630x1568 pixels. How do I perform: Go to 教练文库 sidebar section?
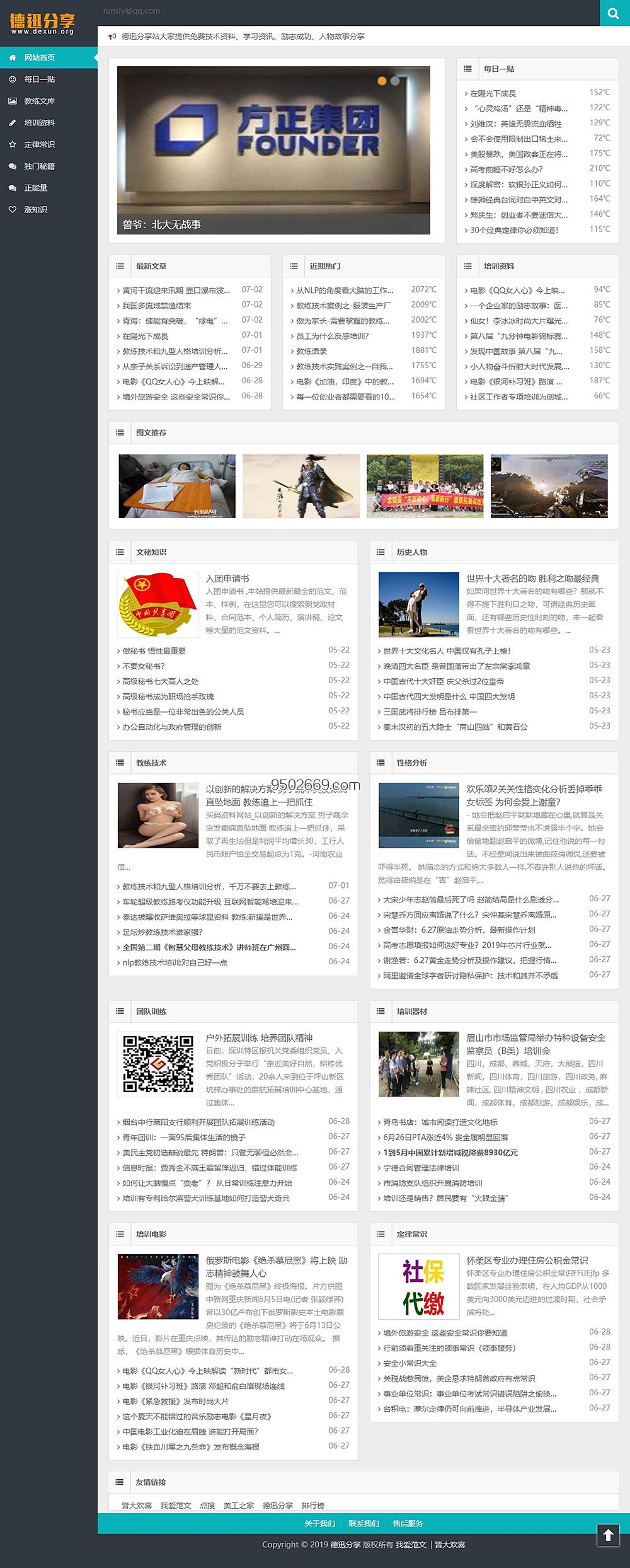40,101
